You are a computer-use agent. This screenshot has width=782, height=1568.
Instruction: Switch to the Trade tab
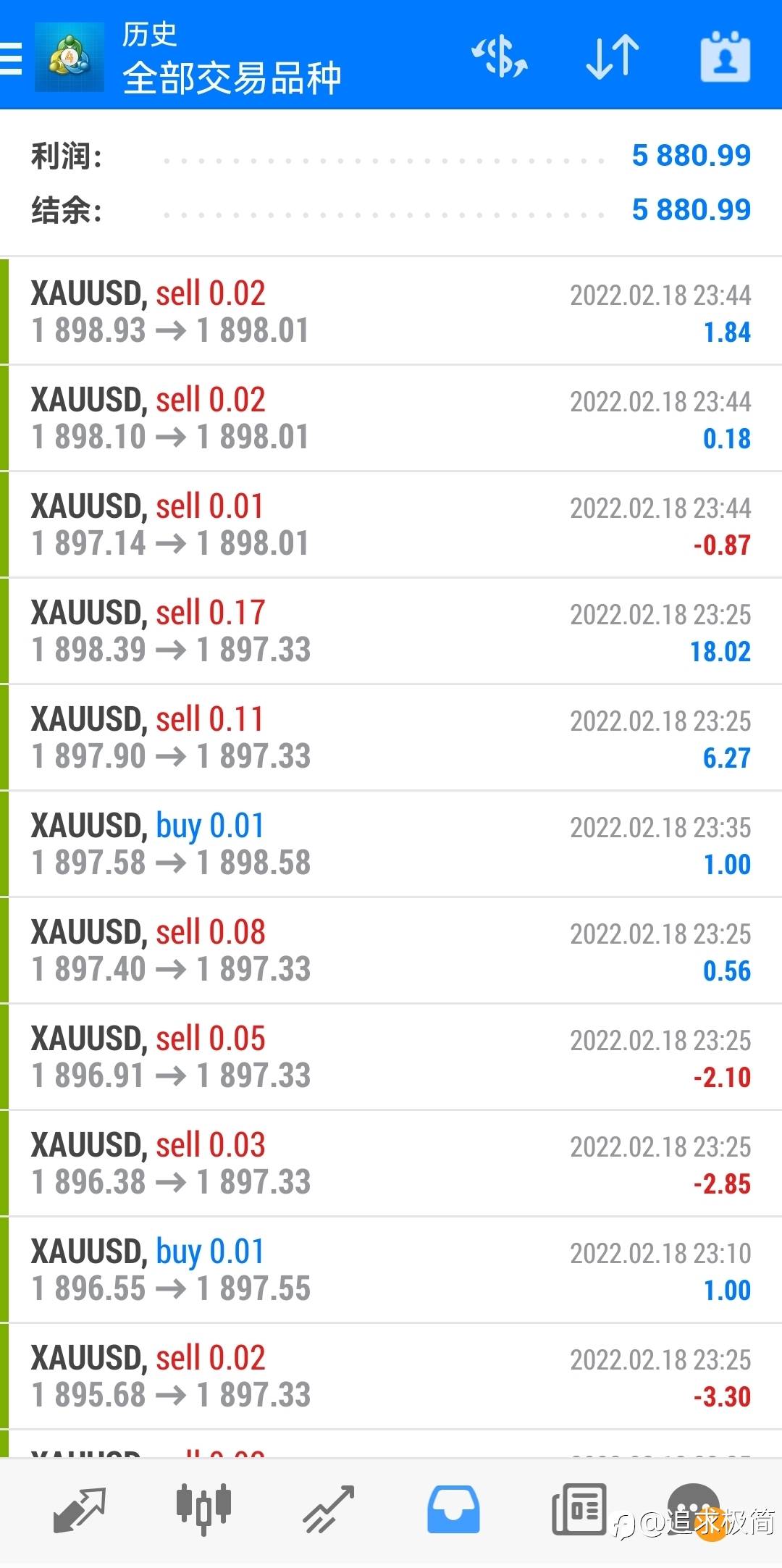pos(329,1510)
